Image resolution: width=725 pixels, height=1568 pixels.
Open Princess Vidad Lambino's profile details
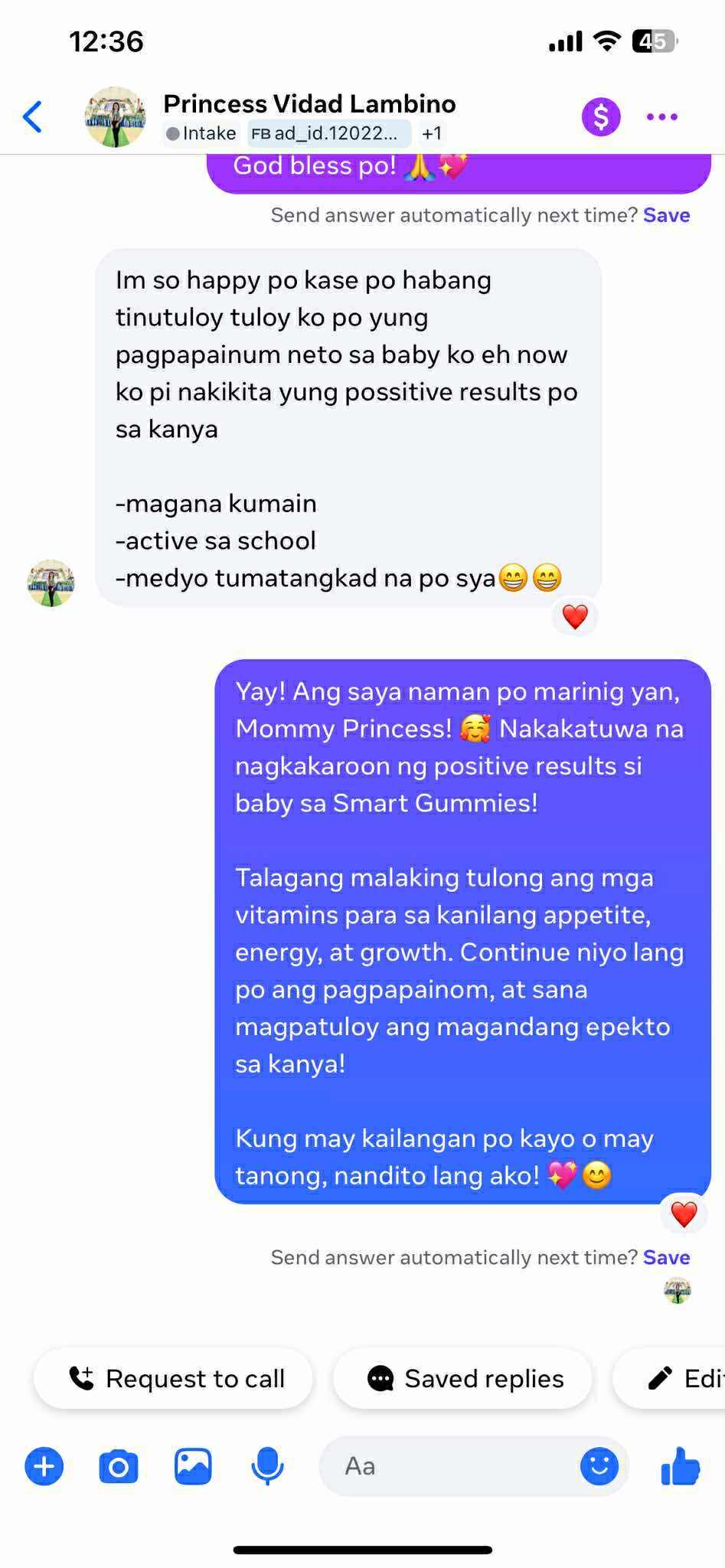309,104
